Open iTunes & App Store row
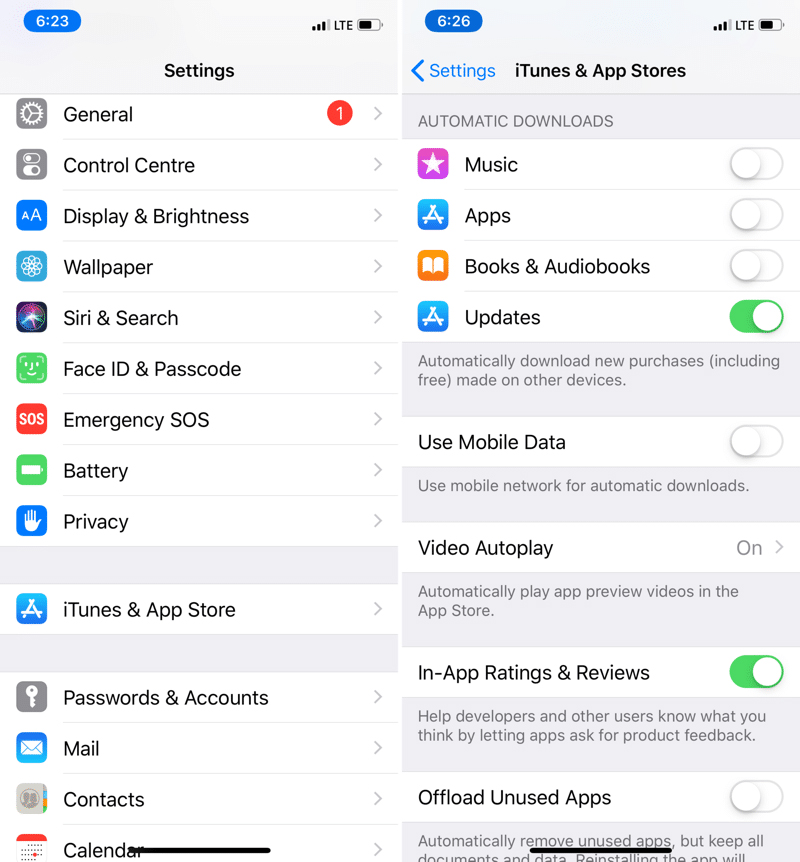The height and width of the screenshot is (862, 800). click(199, 610)
